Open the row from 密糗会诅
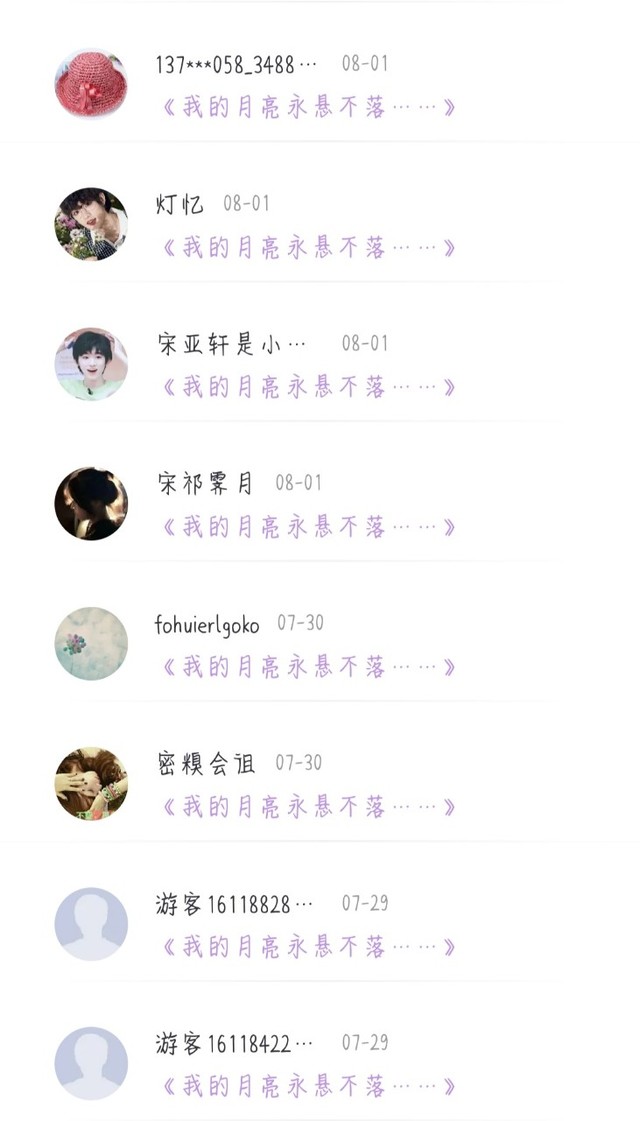Screen dimensions: 640x1121 pyautogui.click(x=320, y=784)
